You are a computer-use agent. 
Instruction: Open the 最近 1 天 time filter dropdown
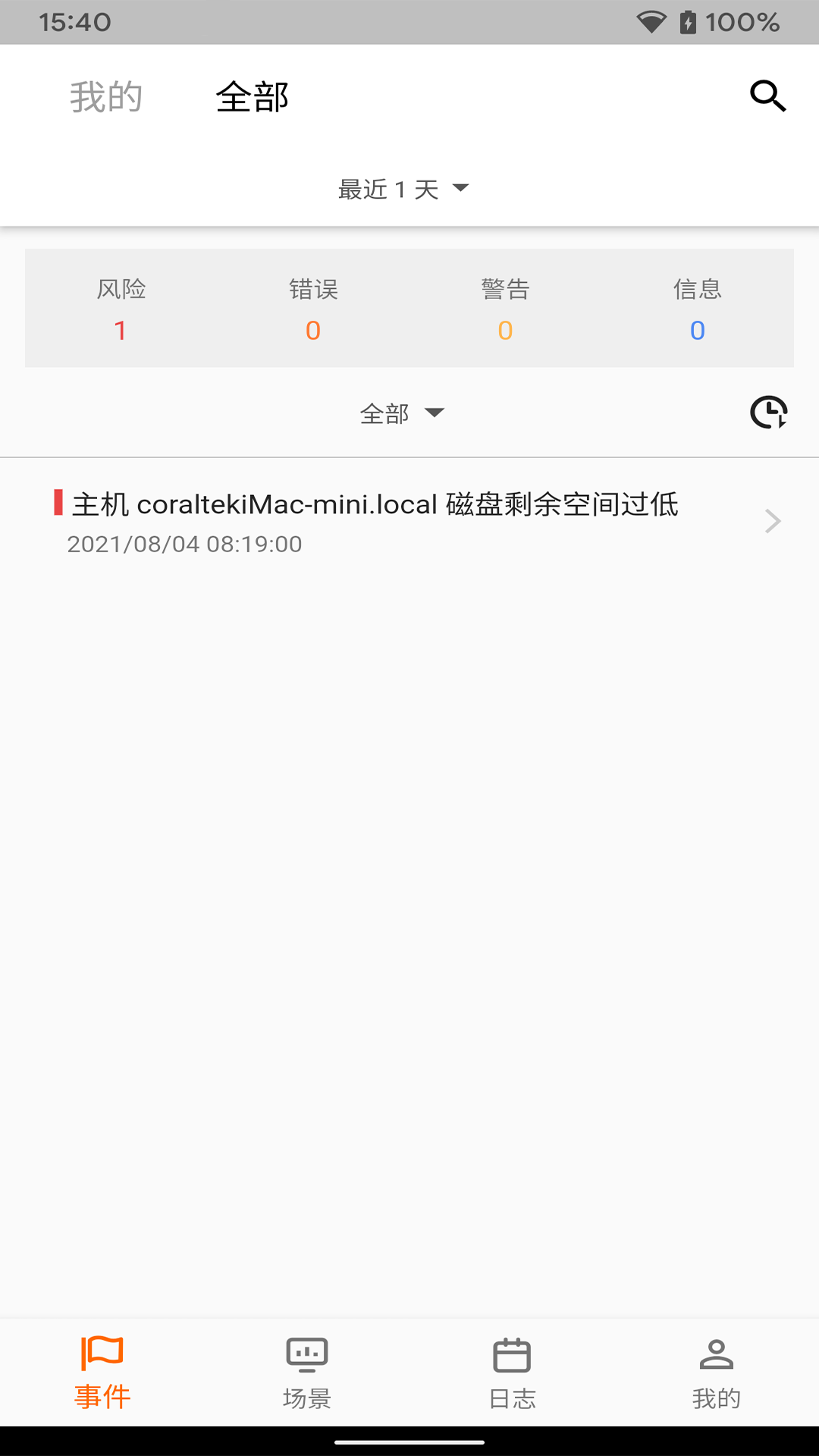point(403,190)
